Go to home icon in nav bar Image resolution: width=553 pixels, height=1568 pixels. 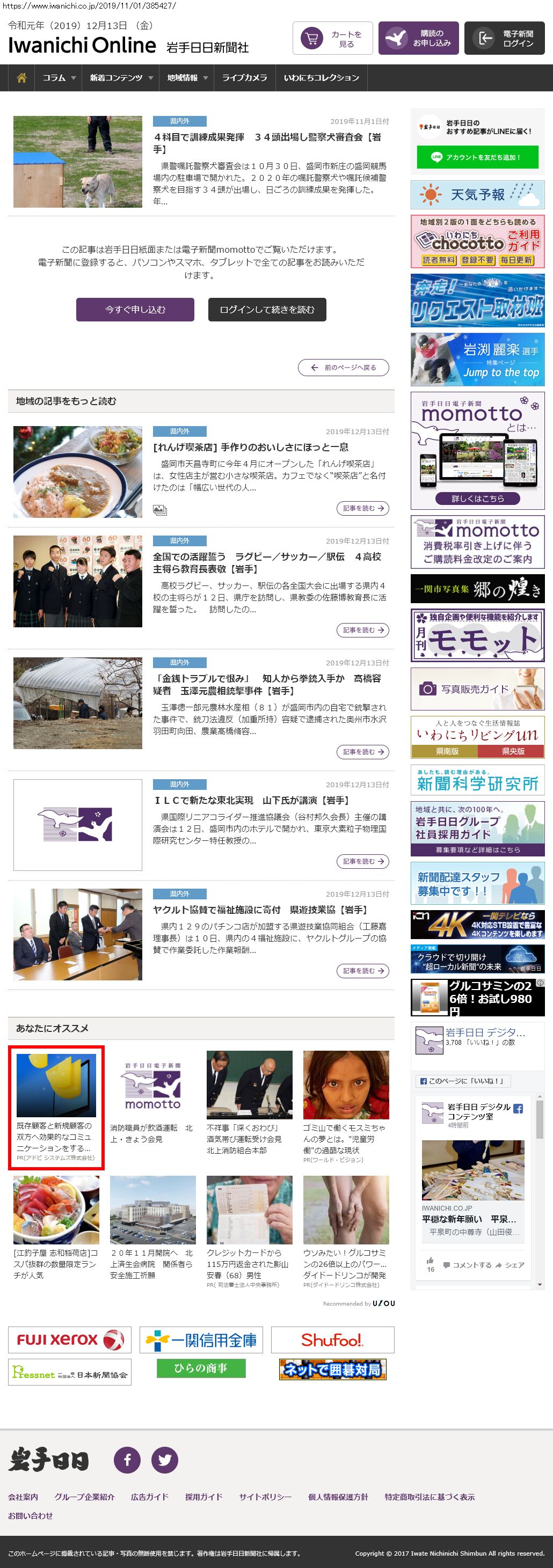point(21,78)
